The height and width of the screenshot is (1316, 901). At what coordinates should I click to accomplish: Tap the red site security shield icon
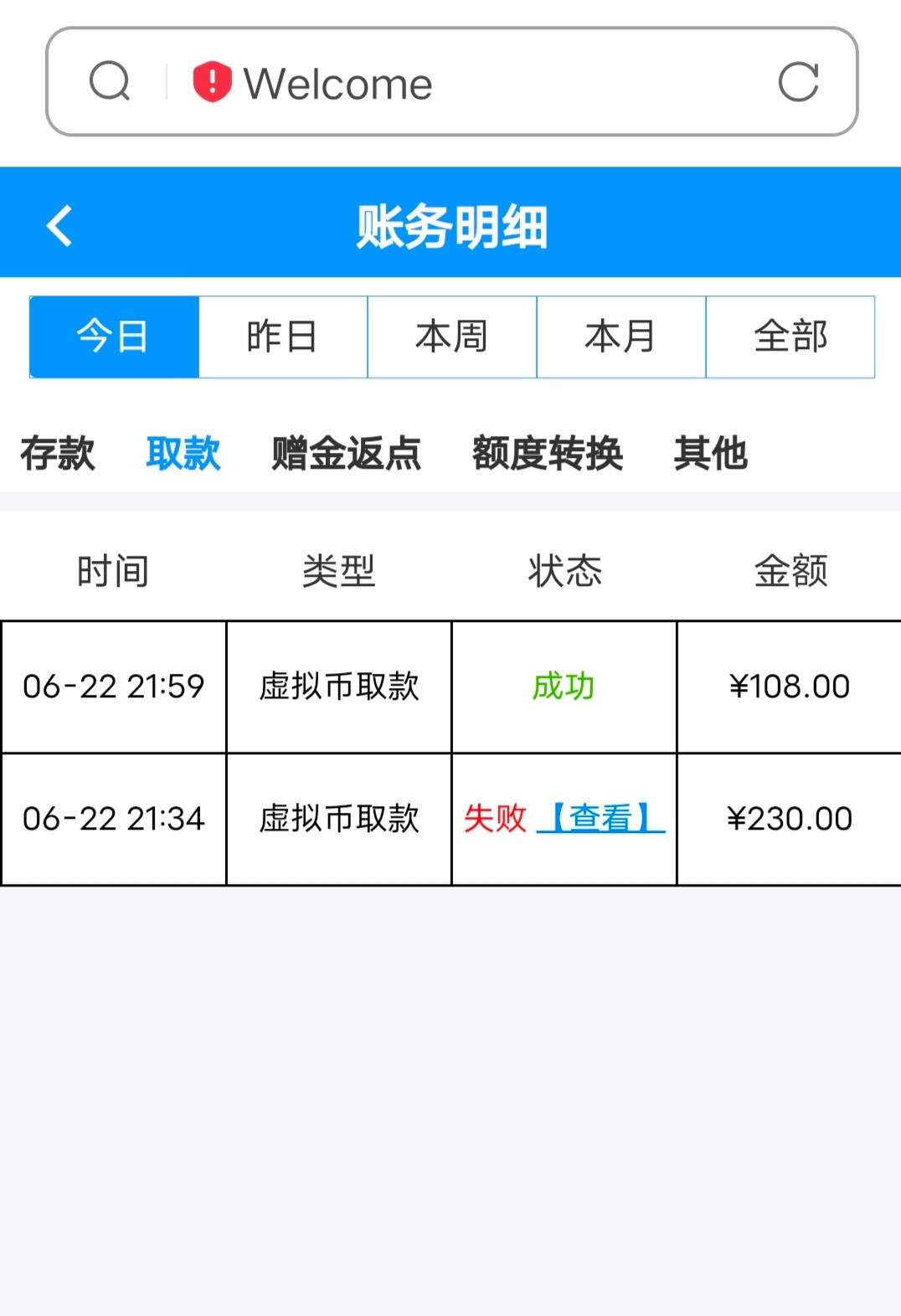[212, 82]
